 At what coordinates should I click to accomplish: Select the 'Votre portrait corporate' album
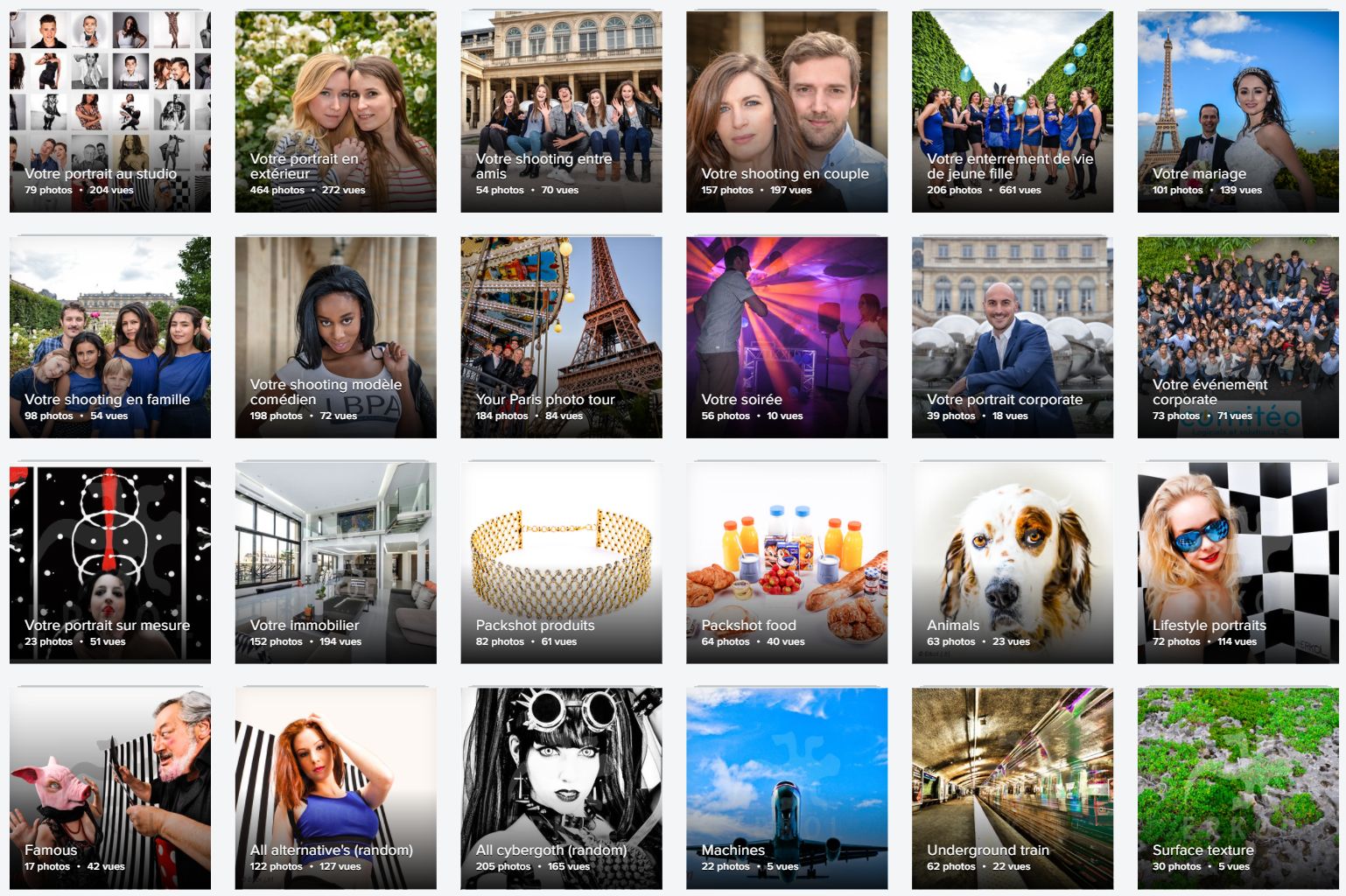(1013, 338)
